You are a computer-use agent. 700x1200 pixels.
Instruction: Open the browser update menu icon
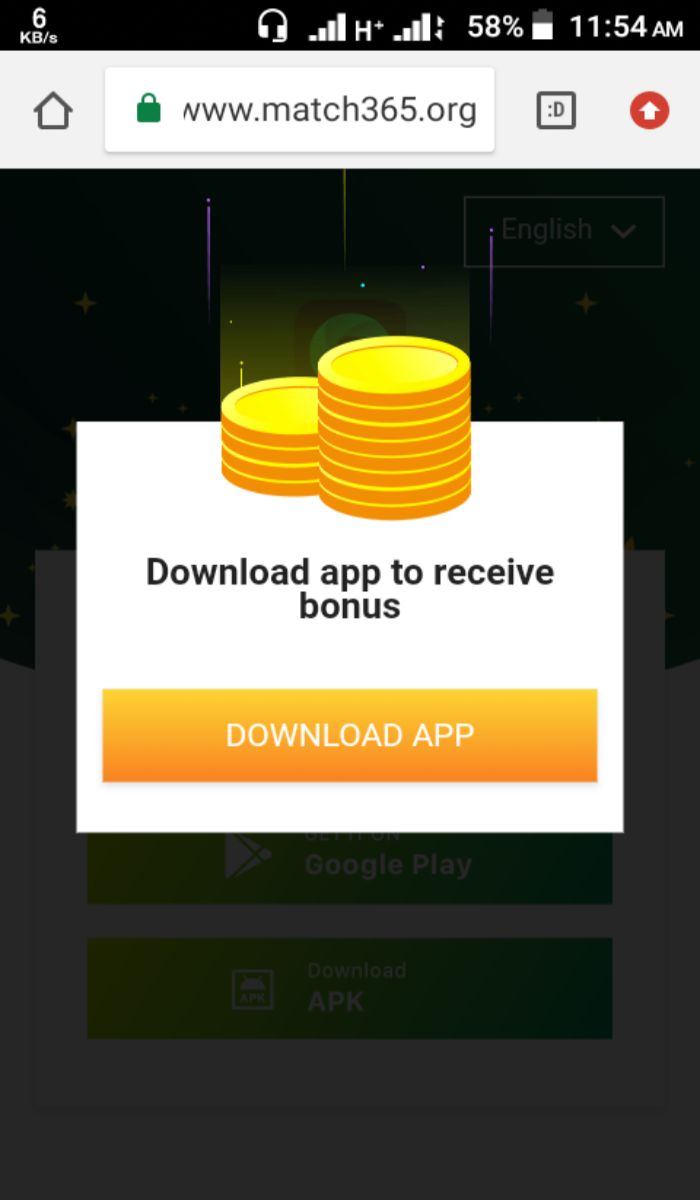(649, 111)
